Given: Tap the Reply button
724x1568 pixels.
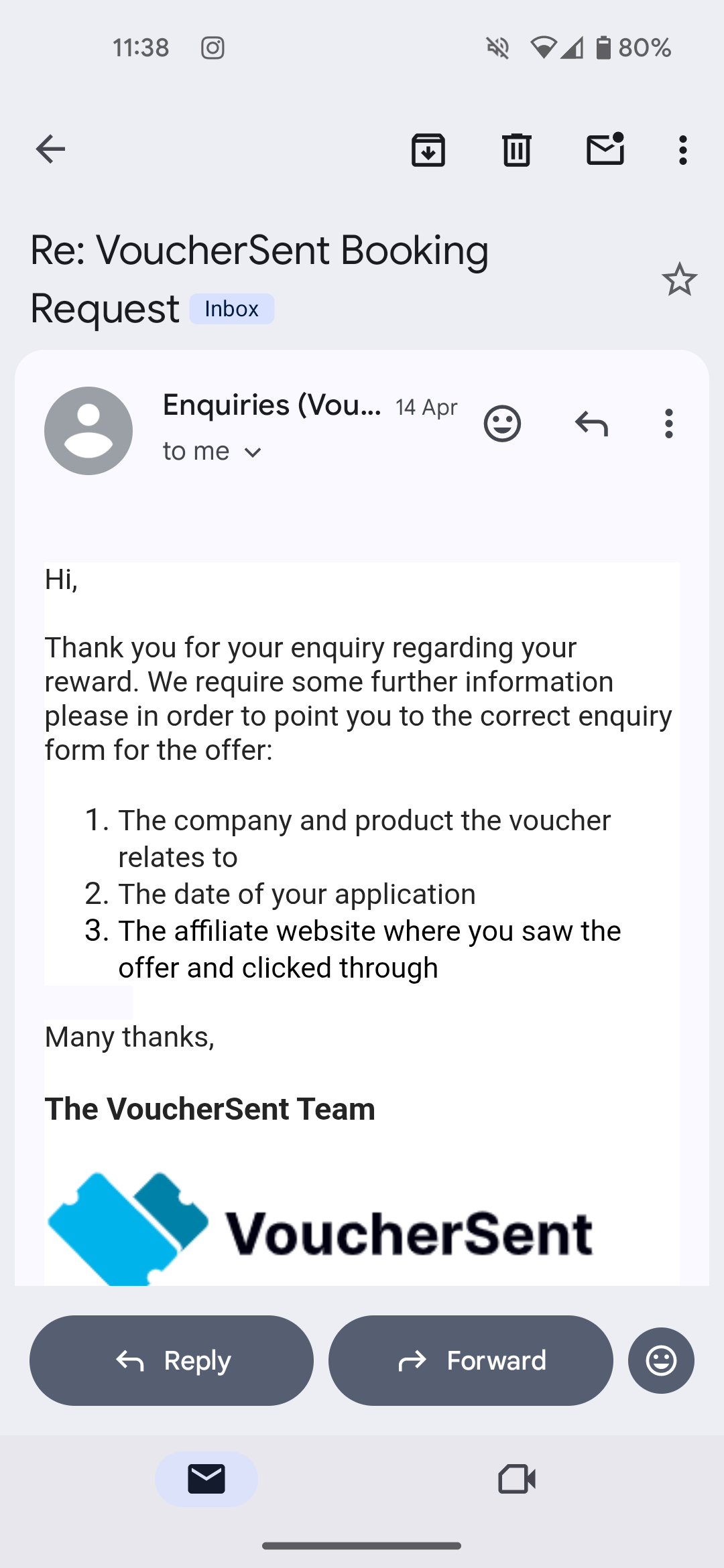Looking at the screenshot, I should click(x=172, y=1360).
